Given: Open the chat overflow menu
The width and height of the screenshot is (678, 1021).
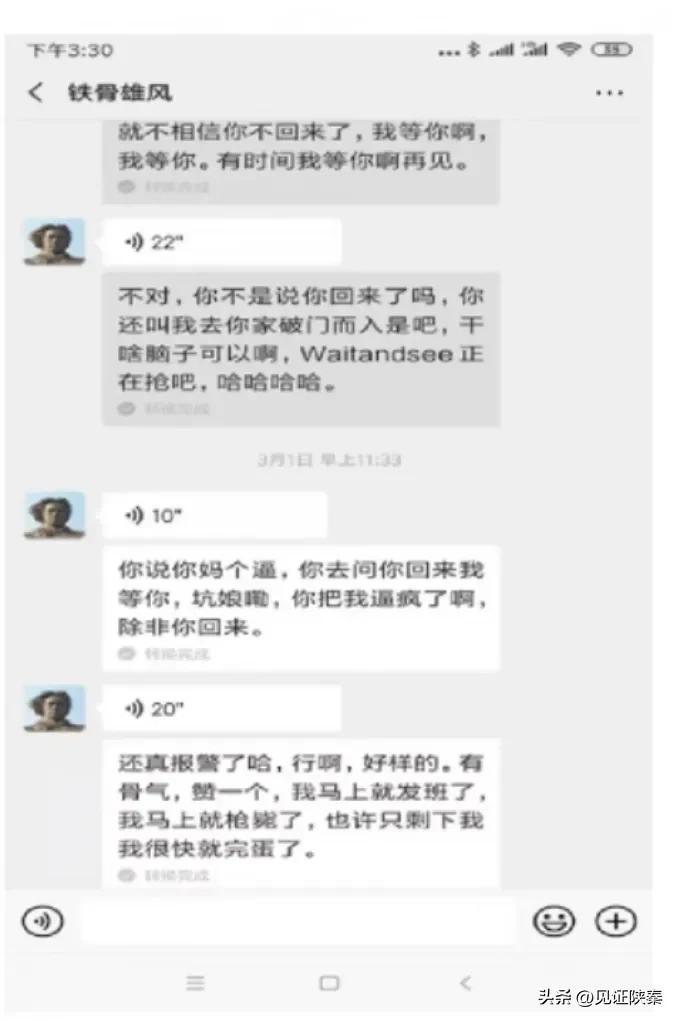Looking at the screenshot, I should (609, 93).
